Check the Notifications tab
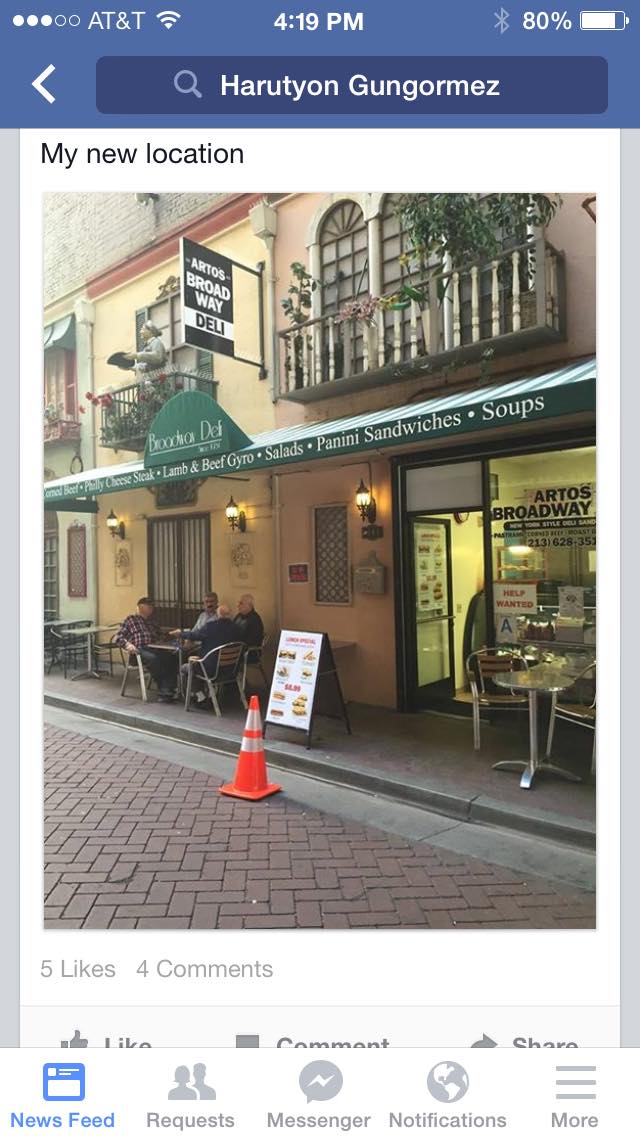 tap(447, 1096)
